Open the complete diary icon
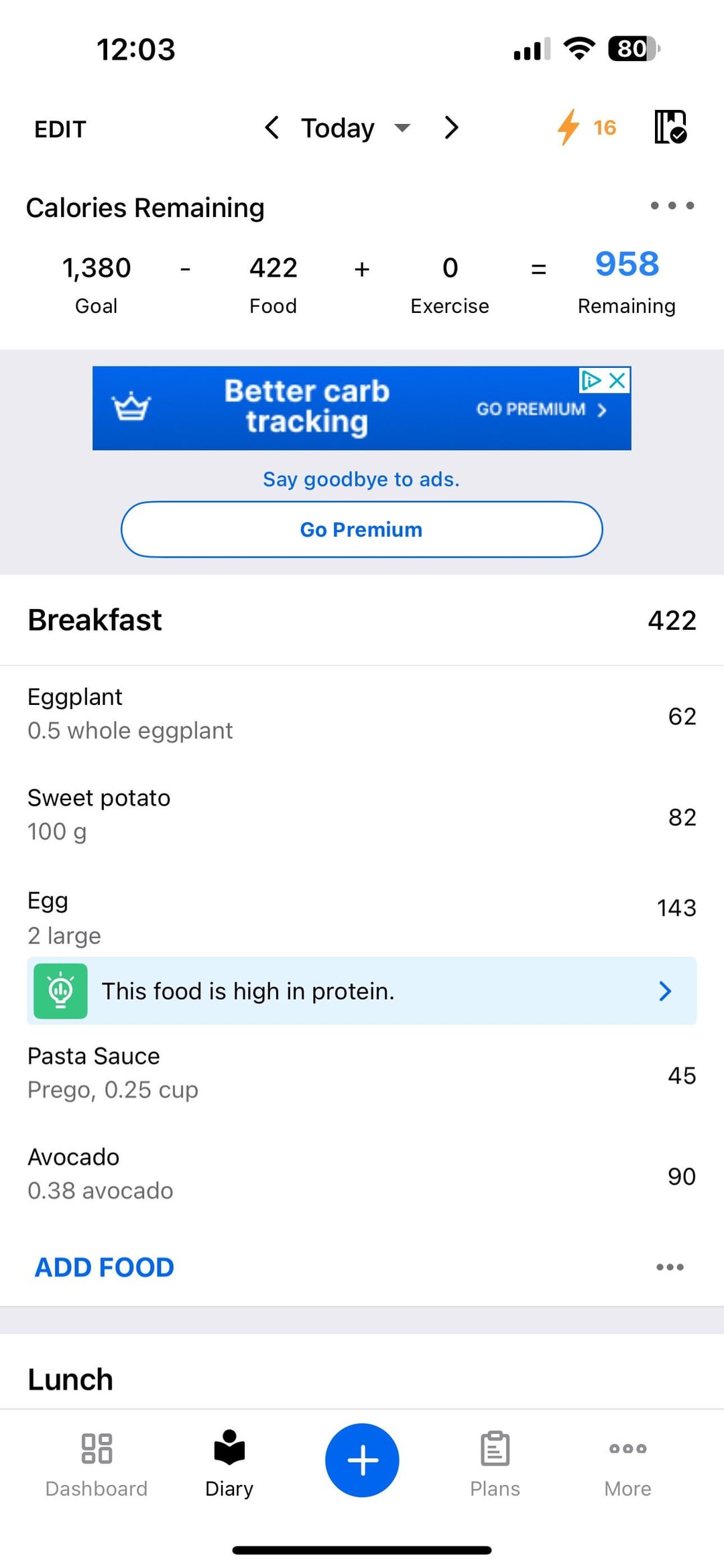 coord(670,127)
